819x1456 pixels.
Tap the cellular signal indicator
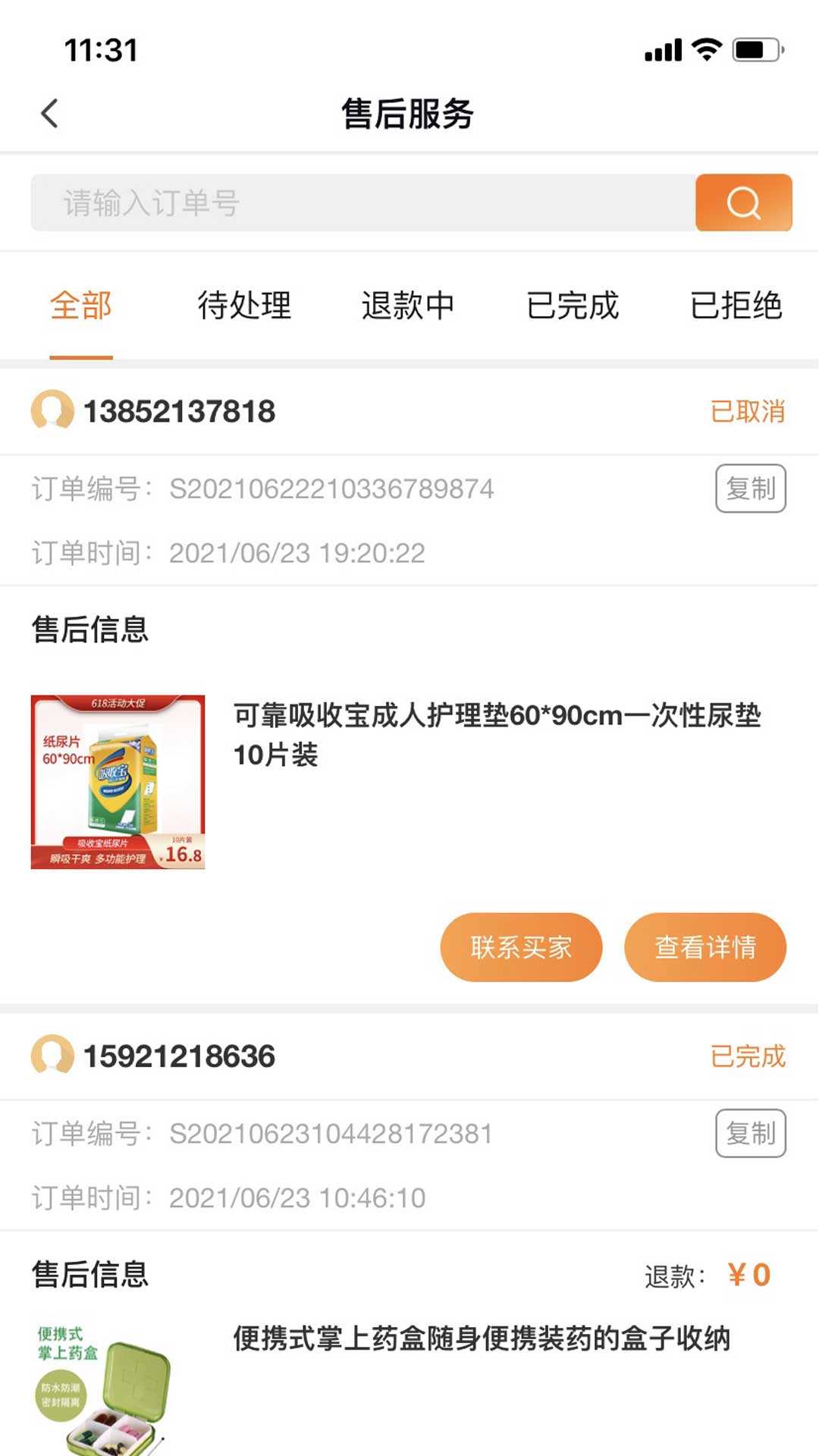point(661,48)
